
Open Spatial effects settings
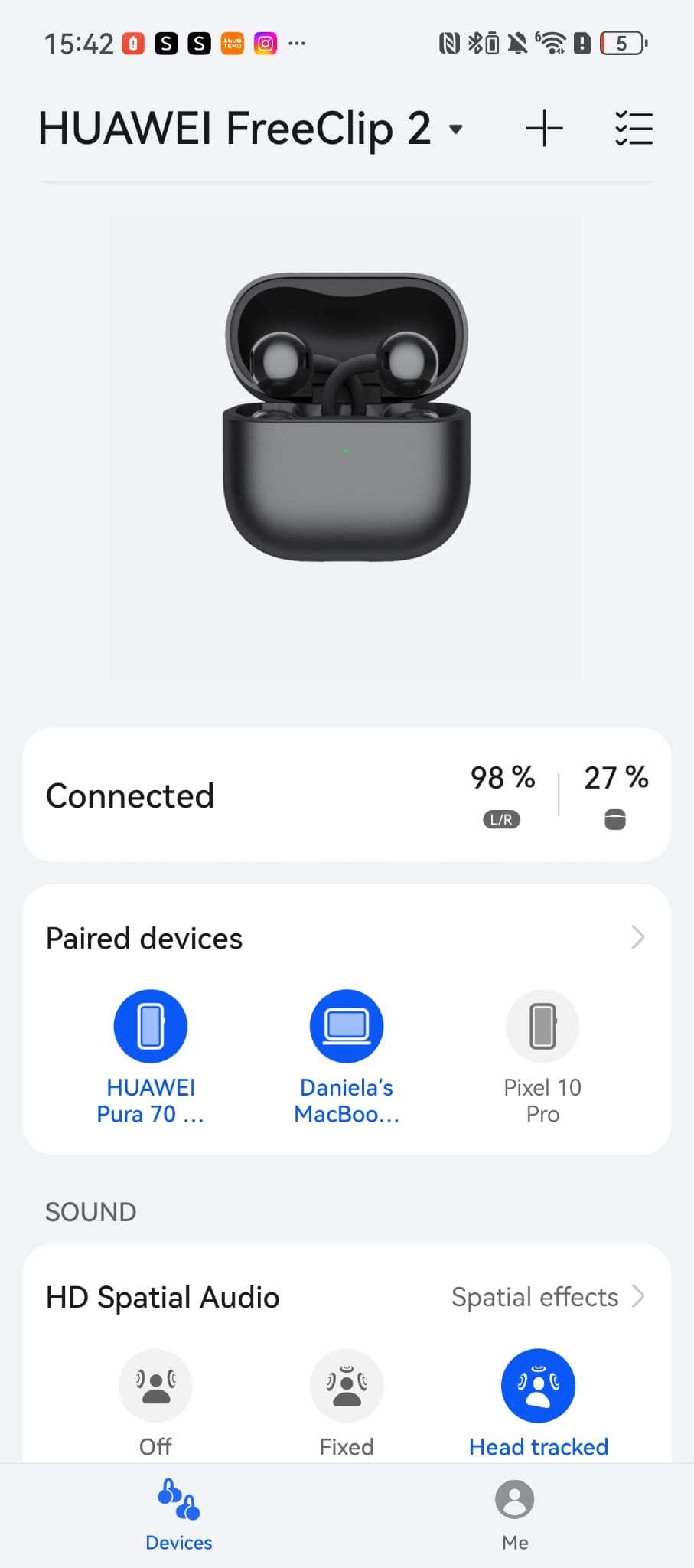[x=548, y=1297]
